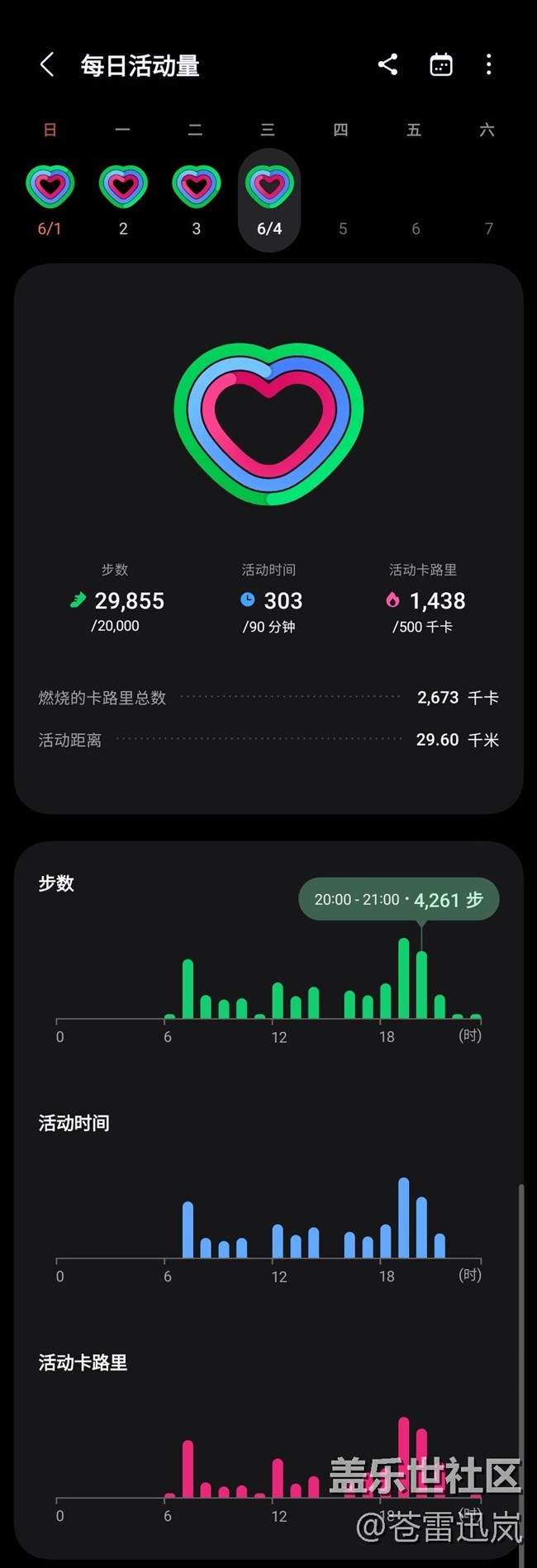The width and height of the screenshot is (537, 1568).
Task: Select Sunday 6/1
Action: pos(50,198)
